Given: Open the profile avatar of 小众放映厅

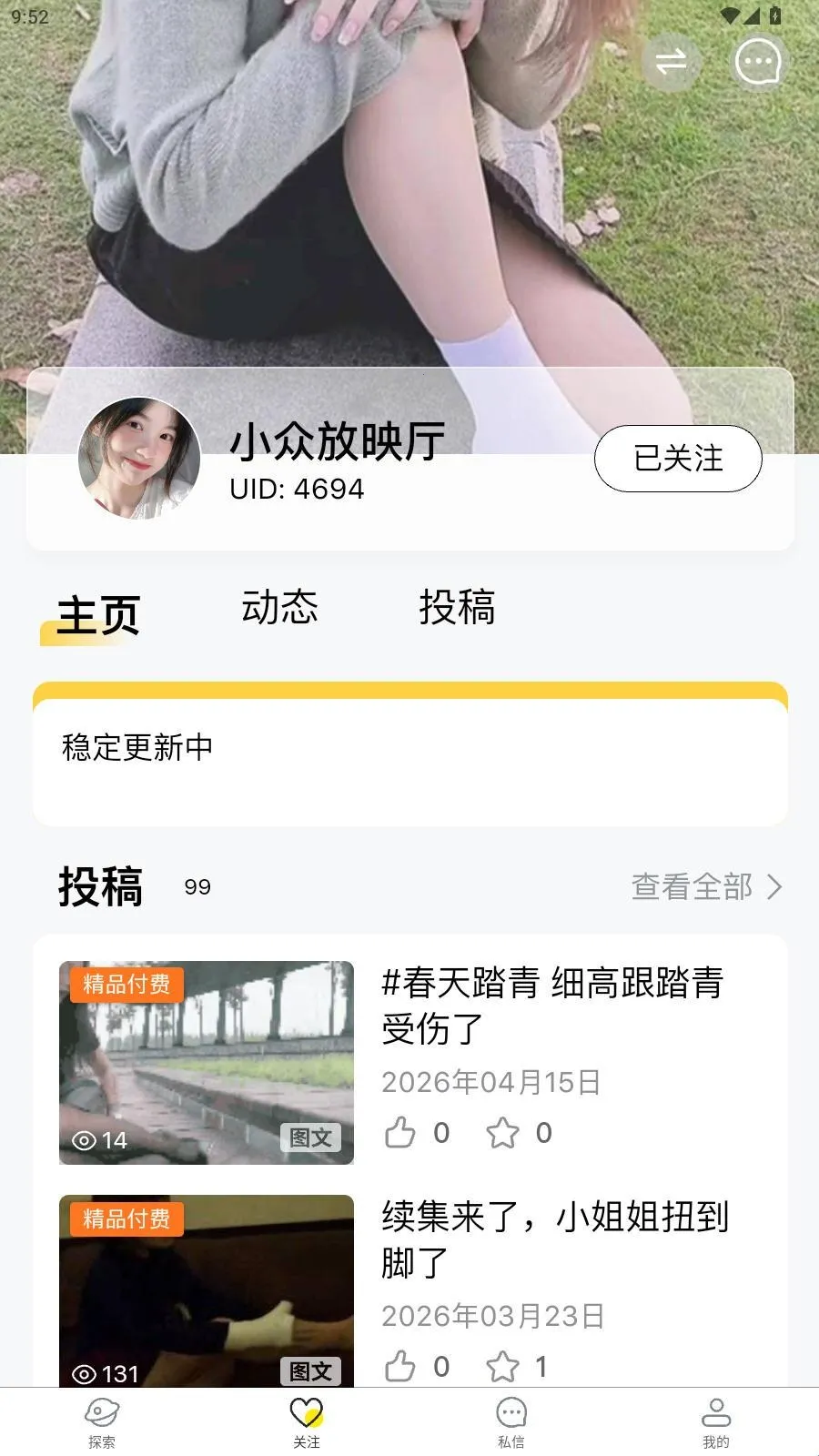Looking at the screenshot, I should (139, 458).
